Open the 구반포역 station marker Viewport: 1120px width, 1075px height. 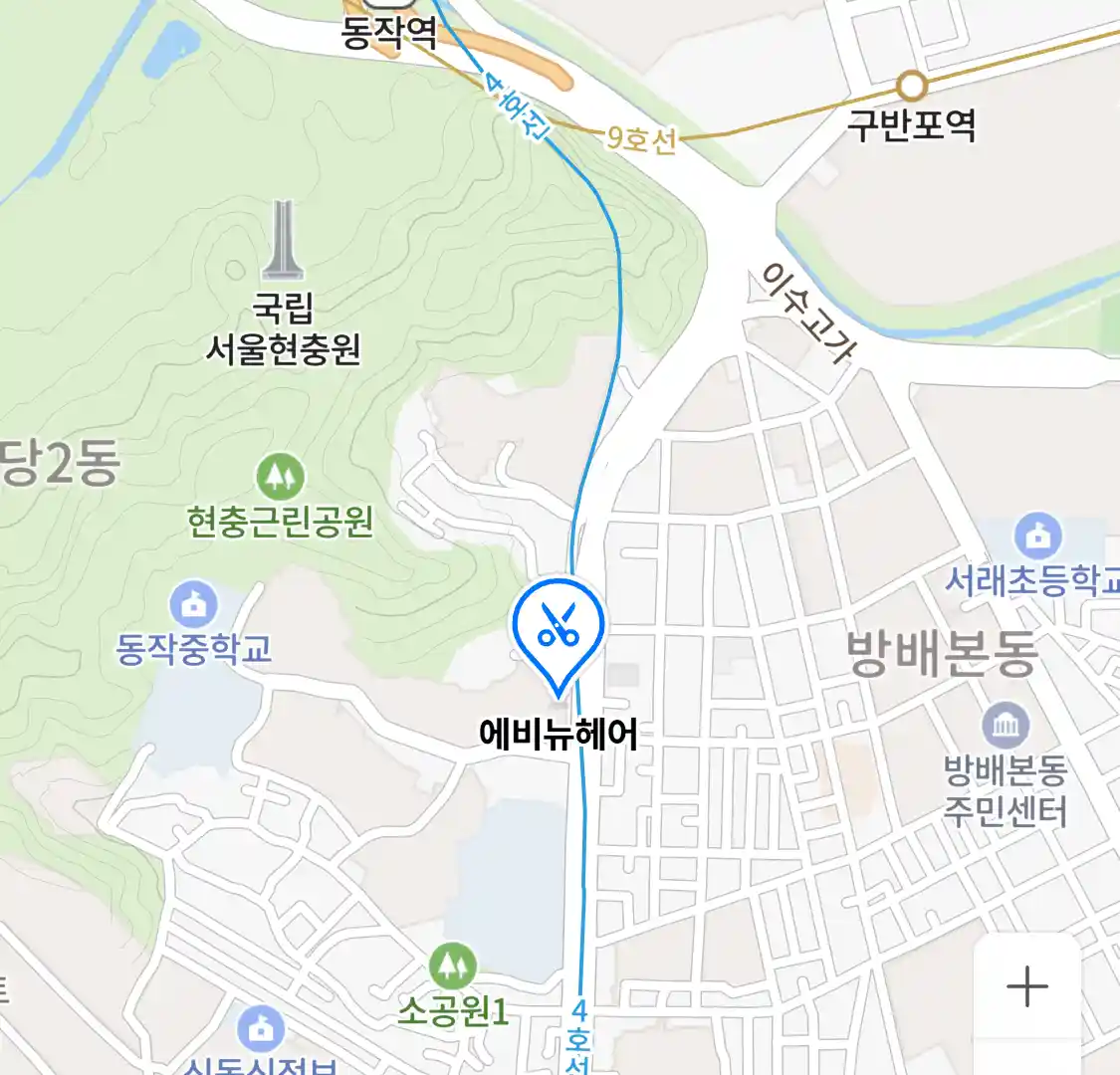pos(911,87)
